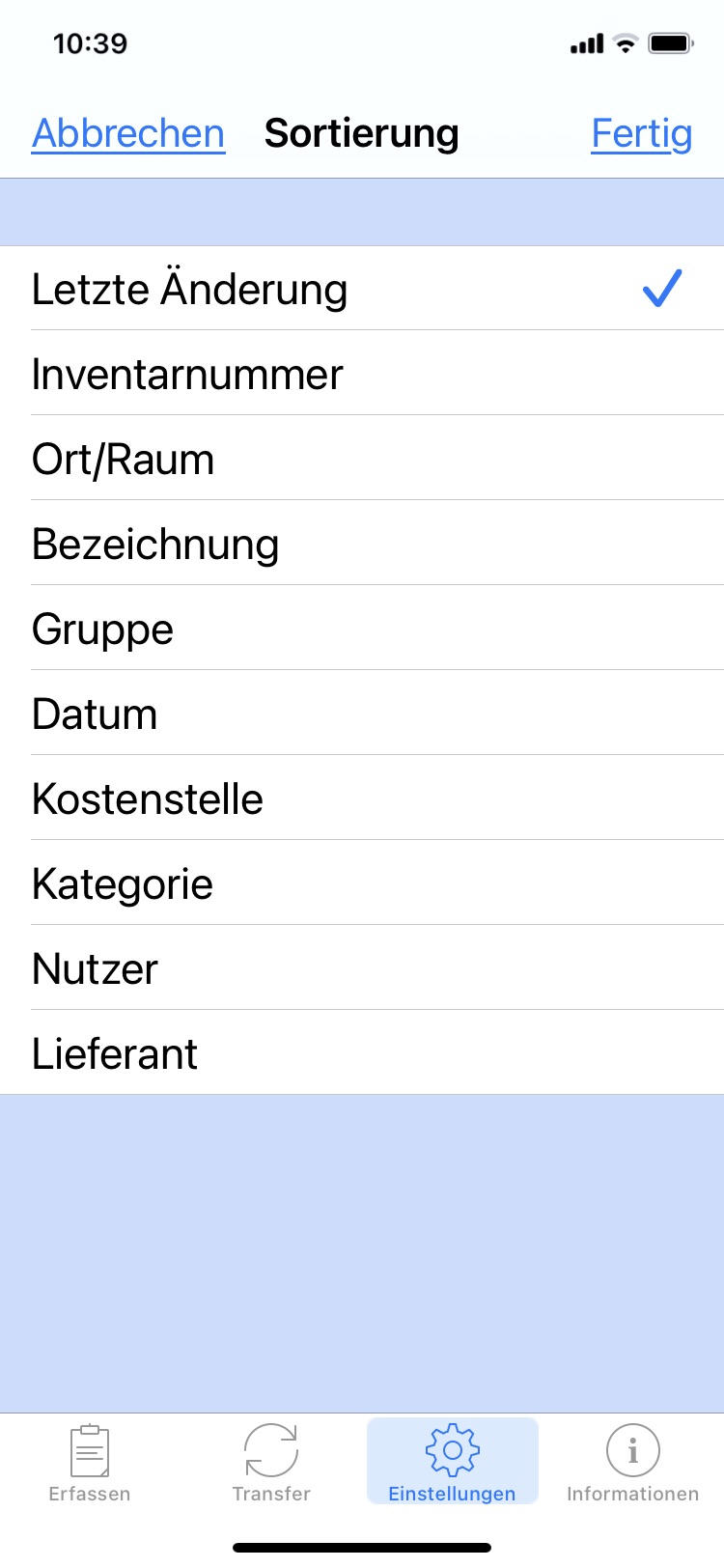Choose Lieferant sort option

pos(362,1053)
